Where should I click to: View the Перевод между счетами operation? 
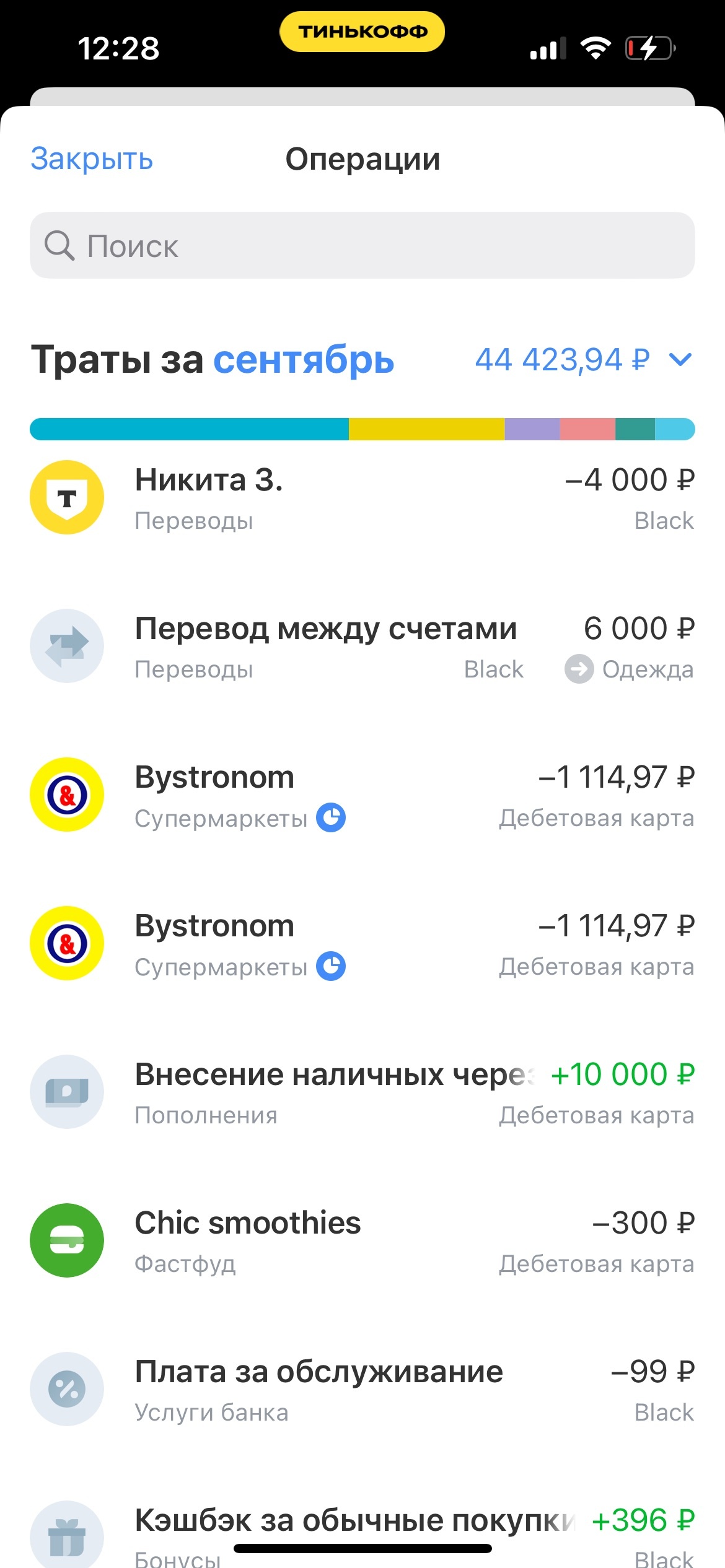(362, 647)
